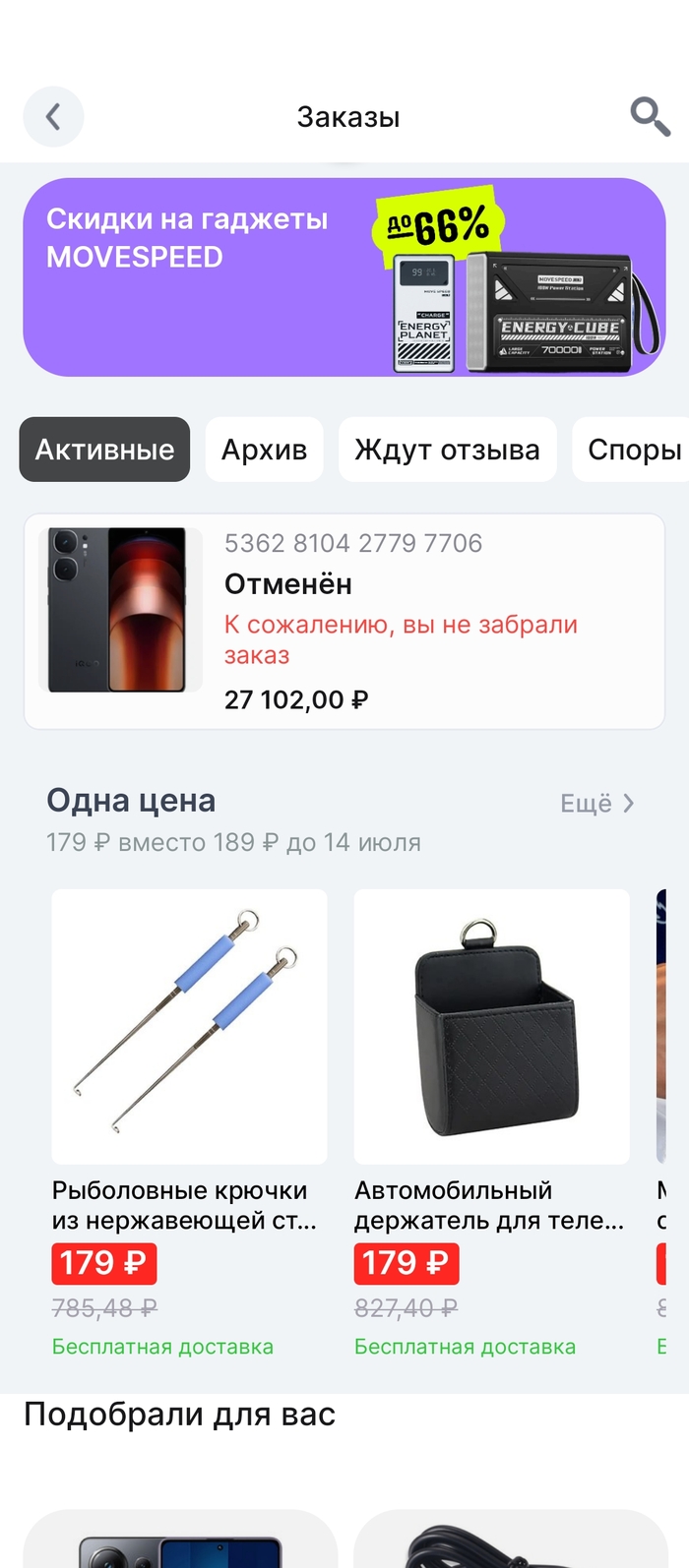Select the Активные tab

click(x=104, y=450)
